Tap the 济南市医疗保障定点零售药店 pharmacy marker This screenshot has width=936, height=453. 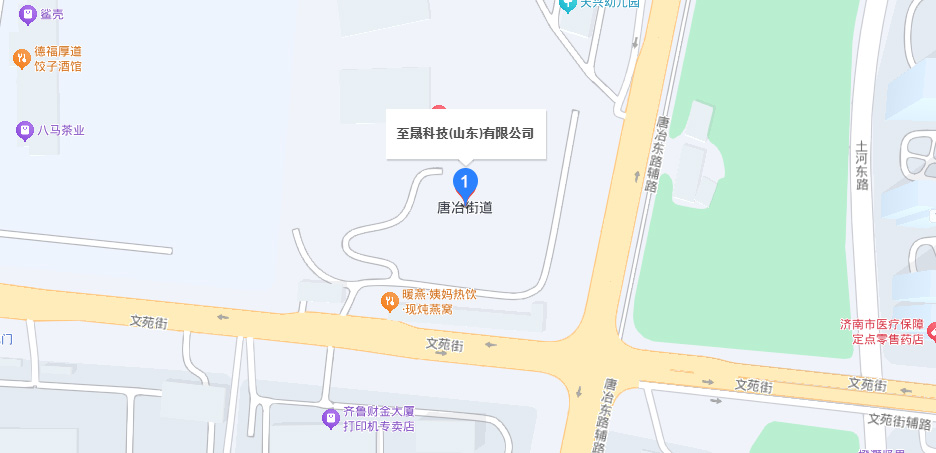point(931,331)
